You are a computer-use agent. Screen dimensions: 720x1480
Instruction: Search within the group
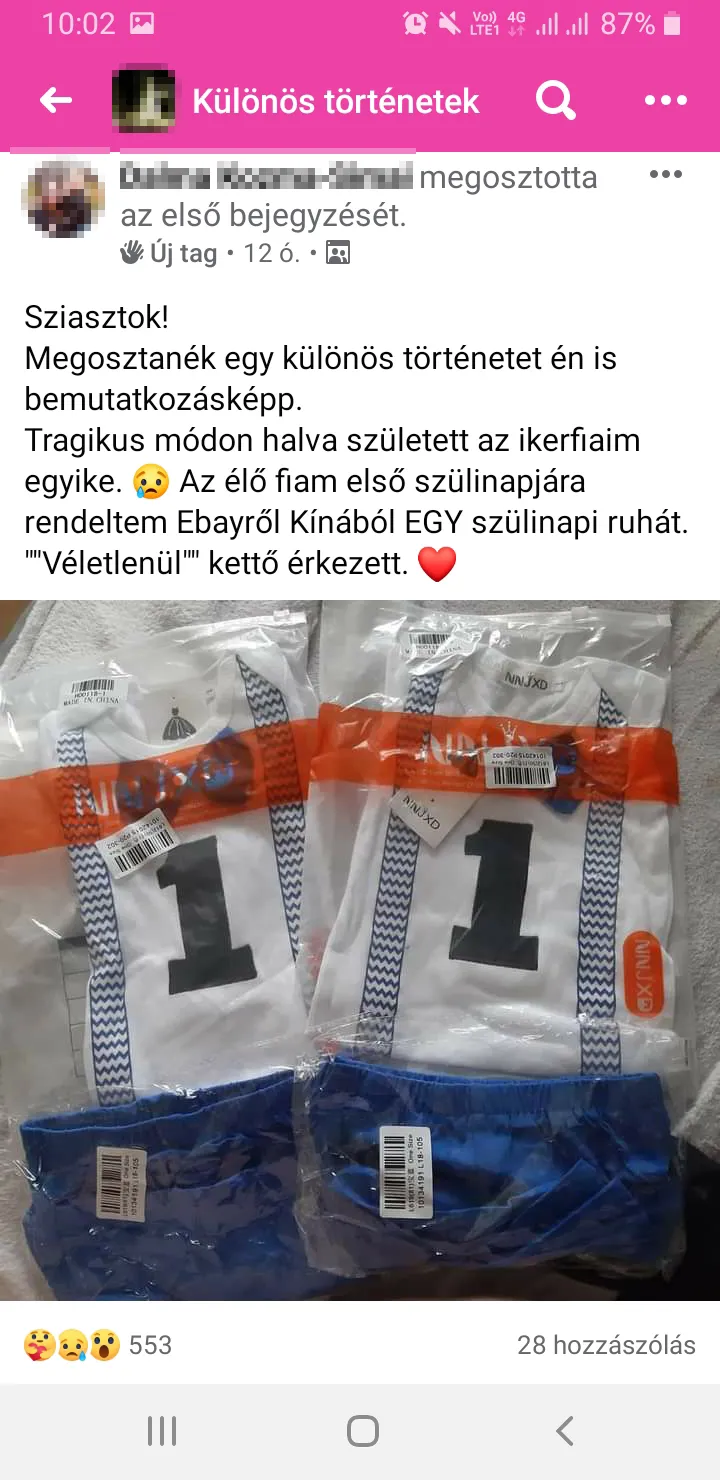pyautogui.click(x=555, y=100)
